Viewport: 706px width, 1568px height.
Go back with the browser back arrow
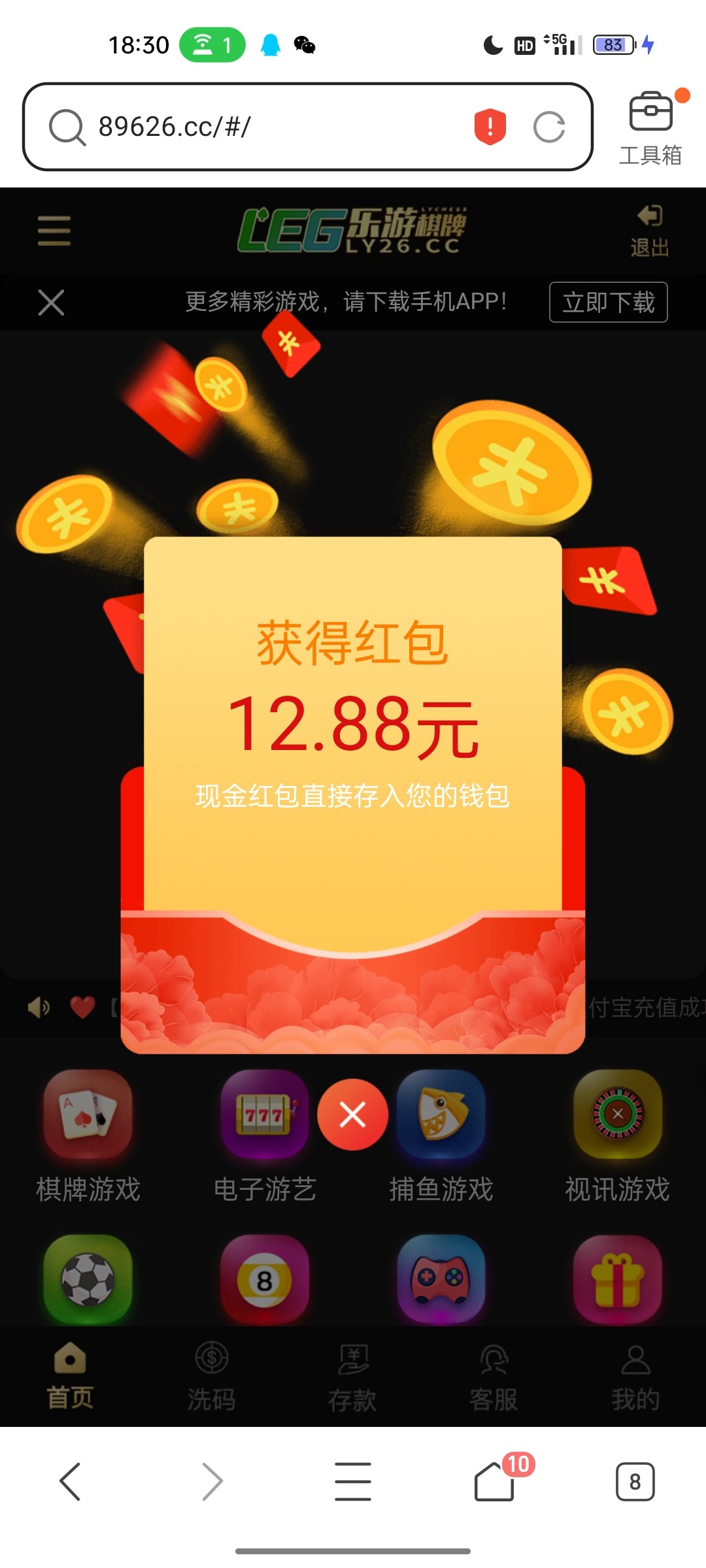(x=70, y=1481)
